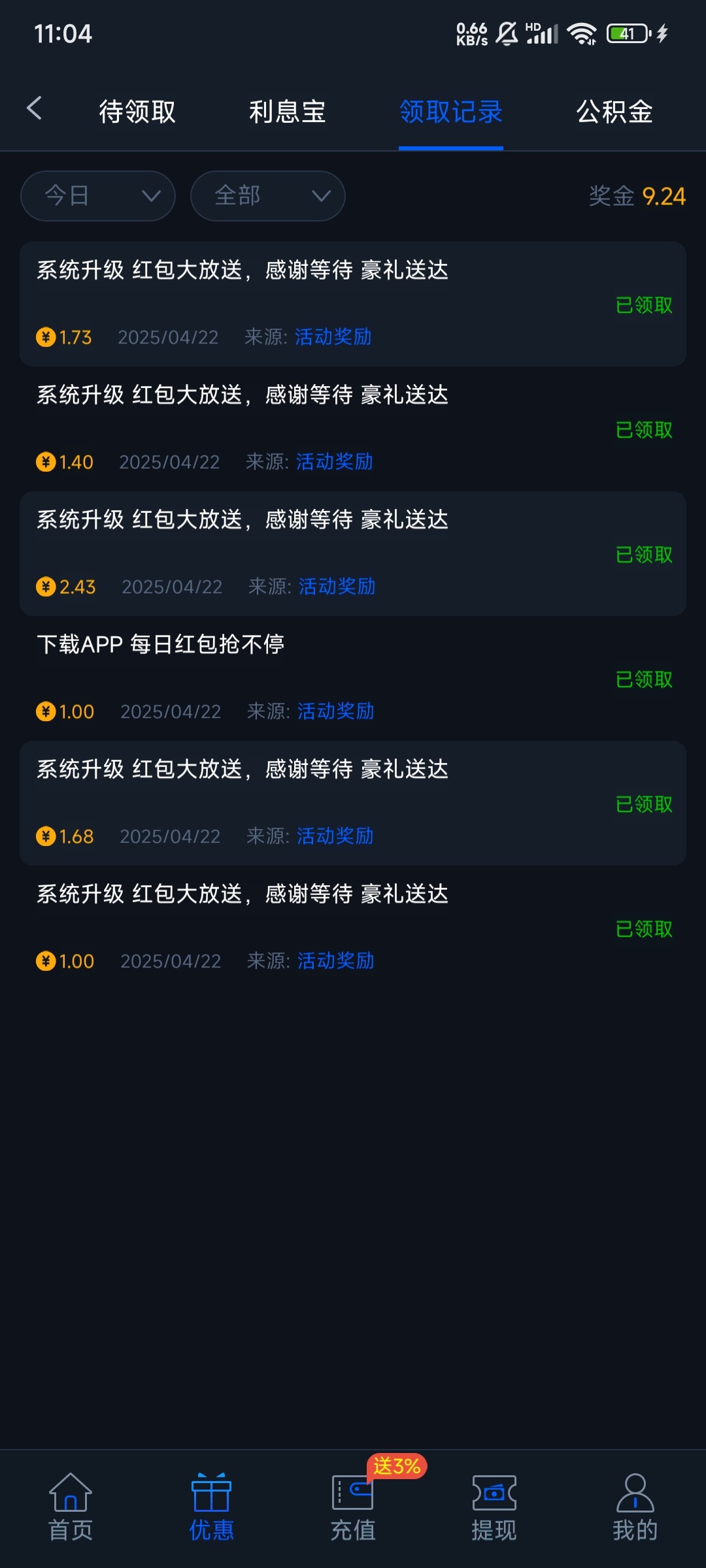Switch to the 待领取 tab

(x=137, y=112)
